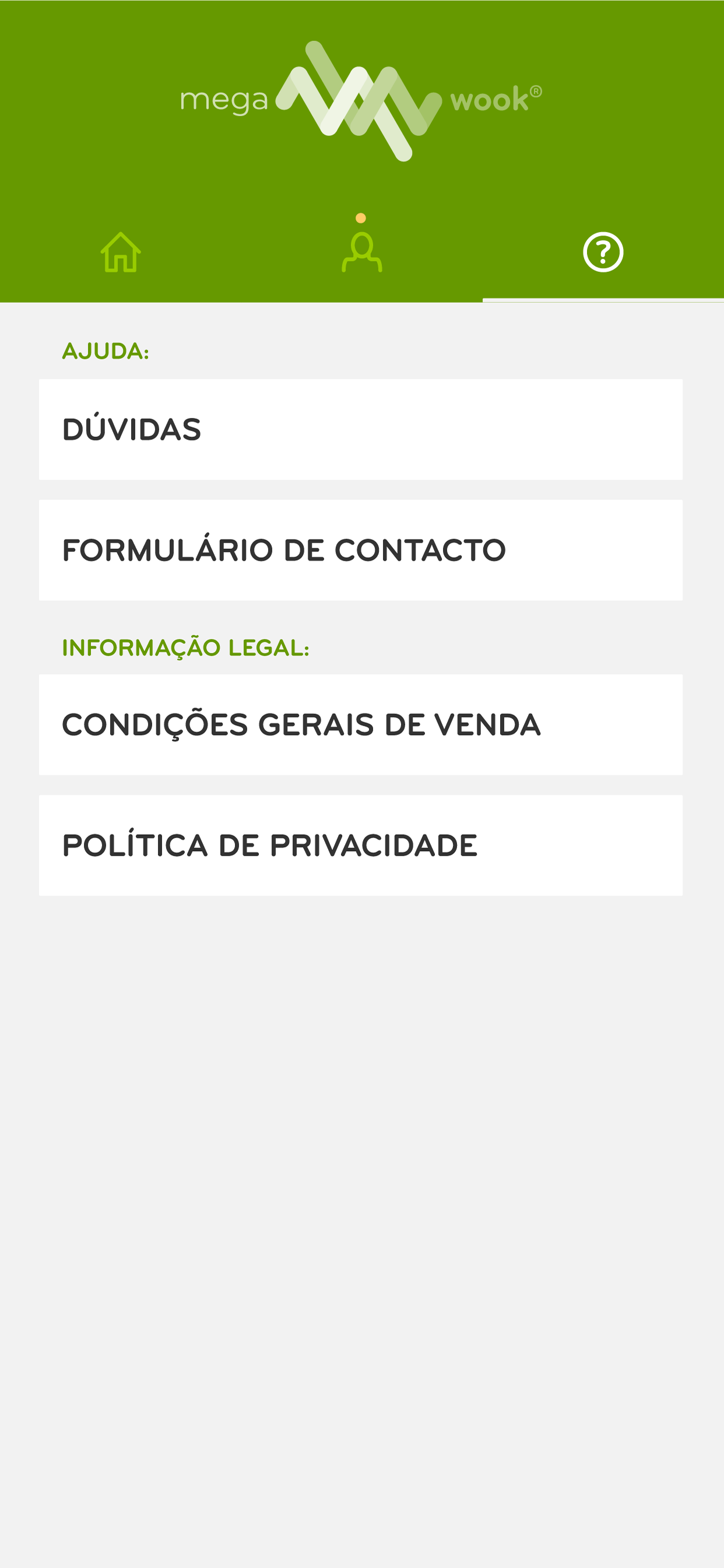Switch to the home tab

click(121, 252)
